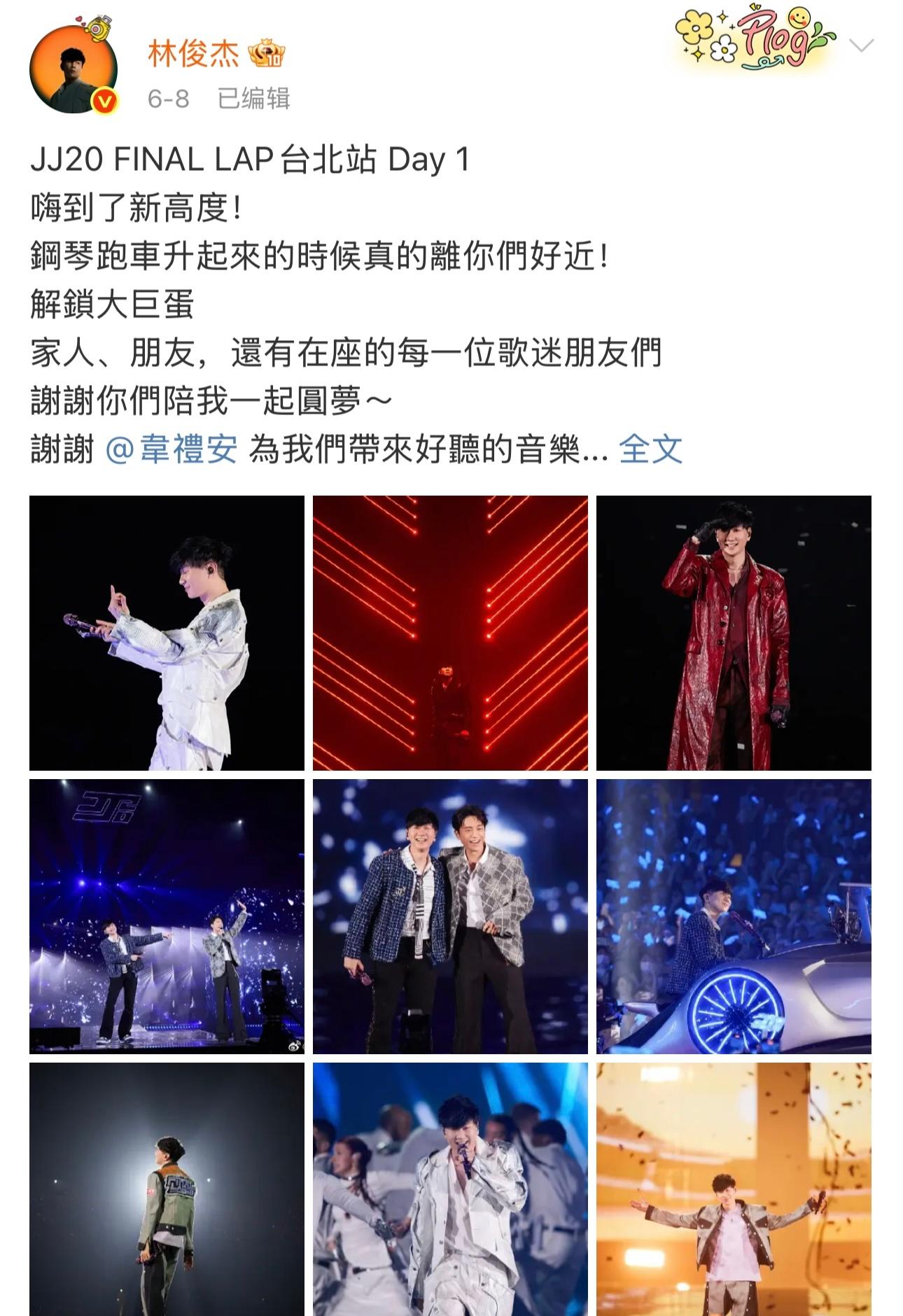Open the white jacket pointing photo

tap(167, 633)
